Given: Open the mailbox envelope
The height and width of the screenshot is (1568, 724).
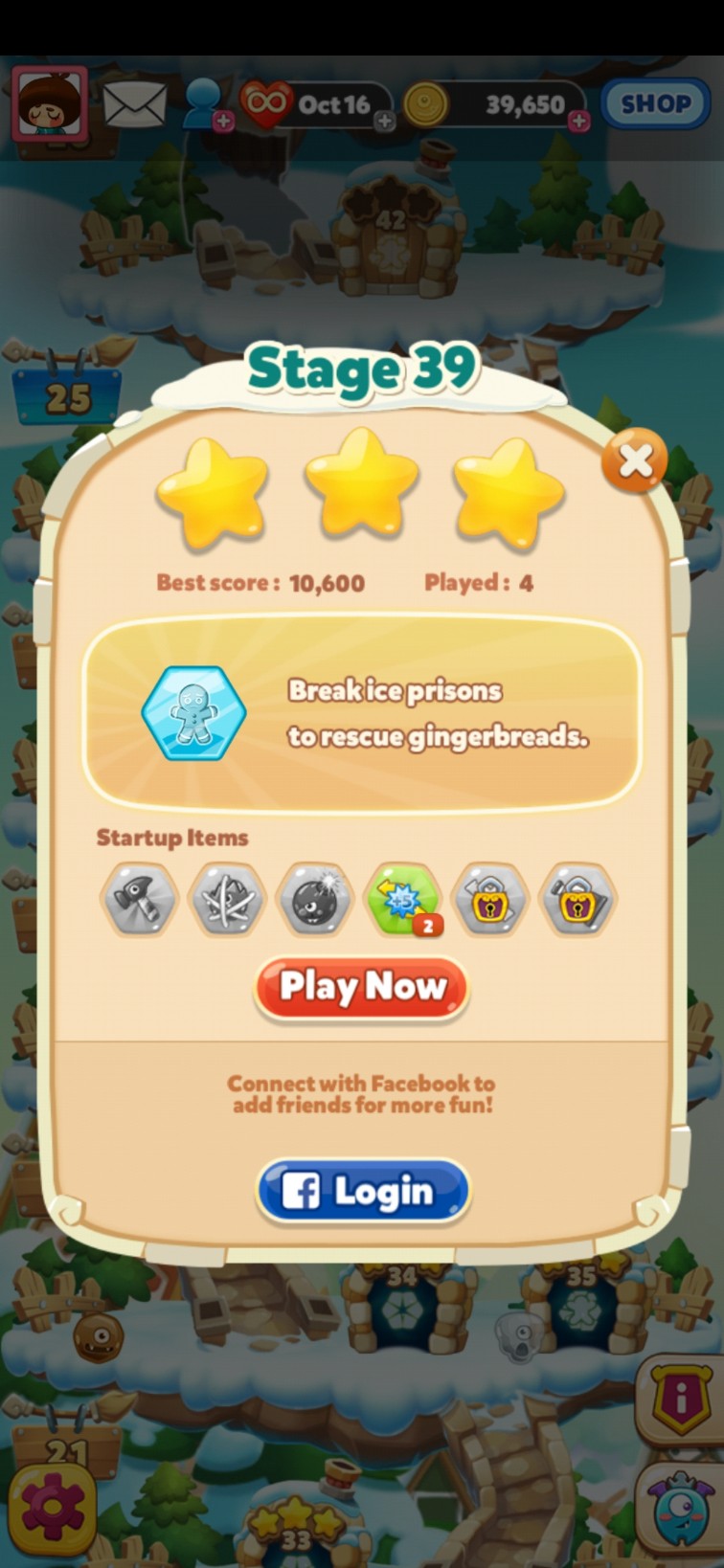Looking at the screenshot, I should (x=134, y=103).
